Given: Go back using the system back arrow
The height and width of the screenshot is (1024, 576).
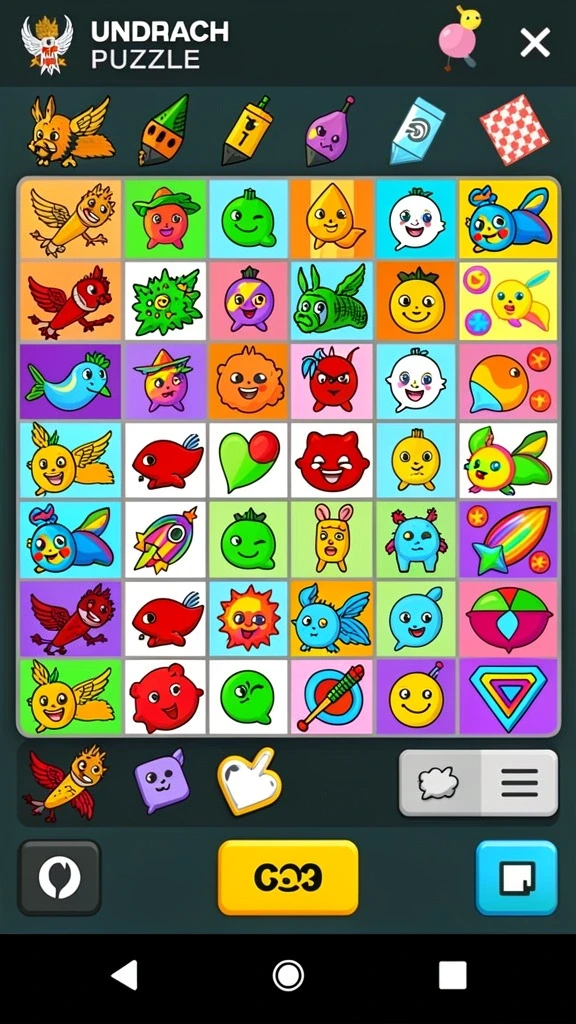Looking at the screenshot, I should 124,976.
